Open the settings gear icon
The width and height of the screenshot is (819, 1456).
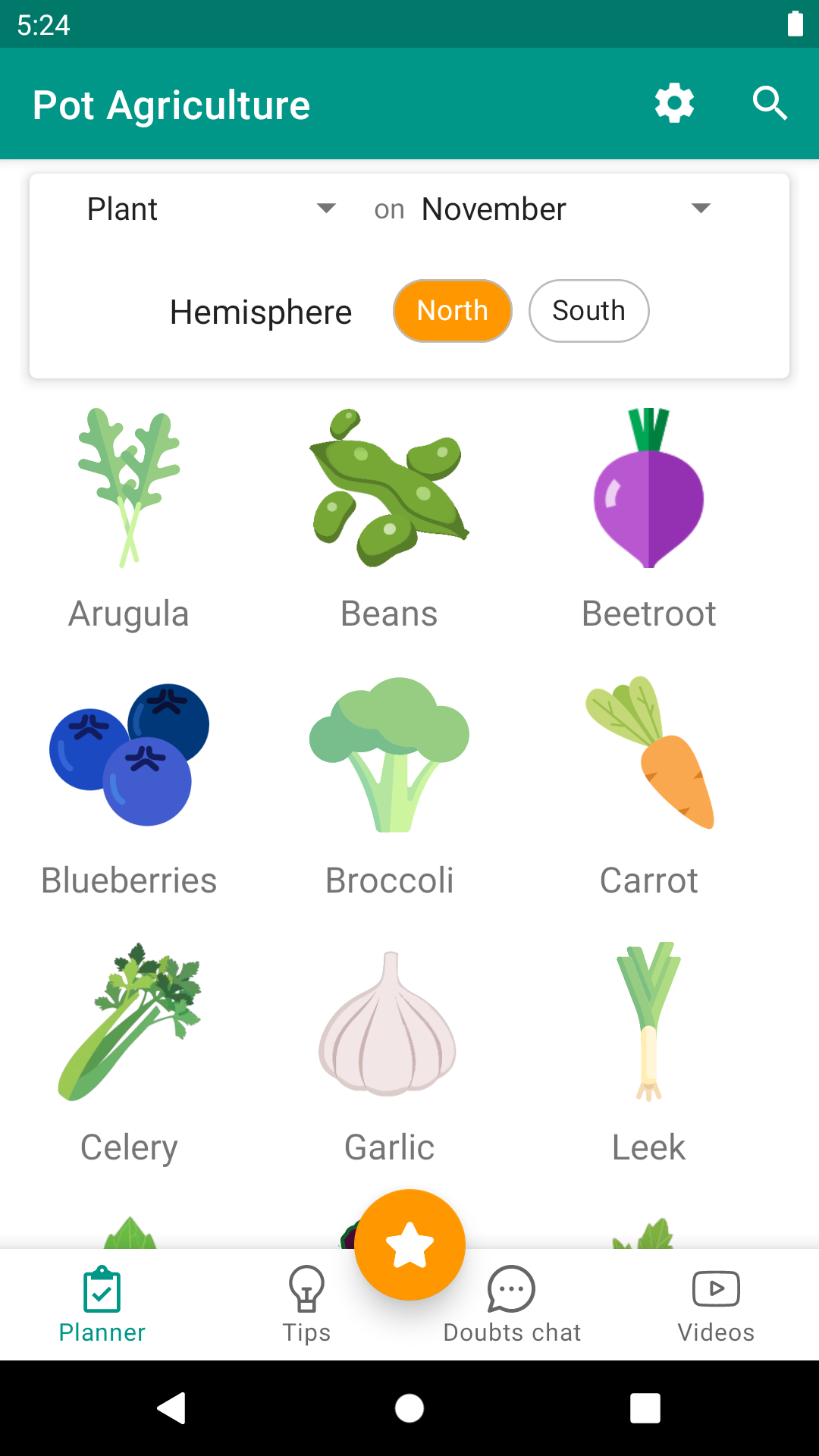(x=674, y=103)
